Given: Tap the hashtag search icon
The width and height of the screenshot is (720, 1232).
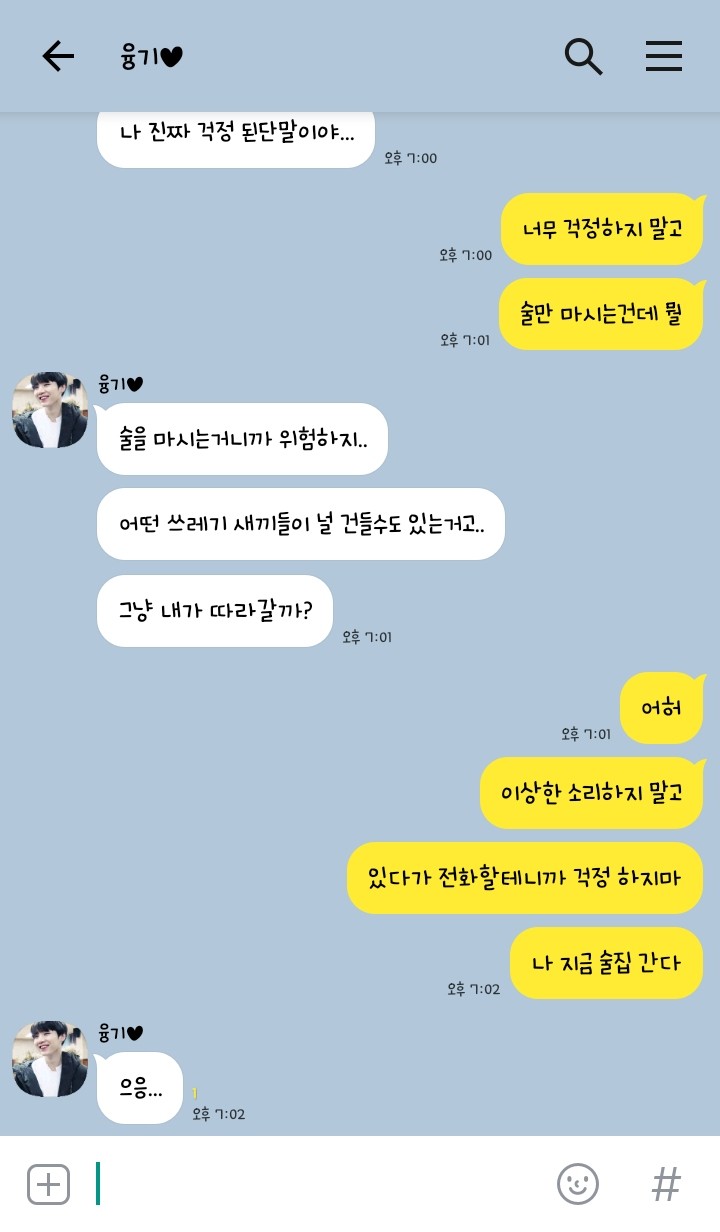Looking at the screenshot, I should pos(666,1184).
